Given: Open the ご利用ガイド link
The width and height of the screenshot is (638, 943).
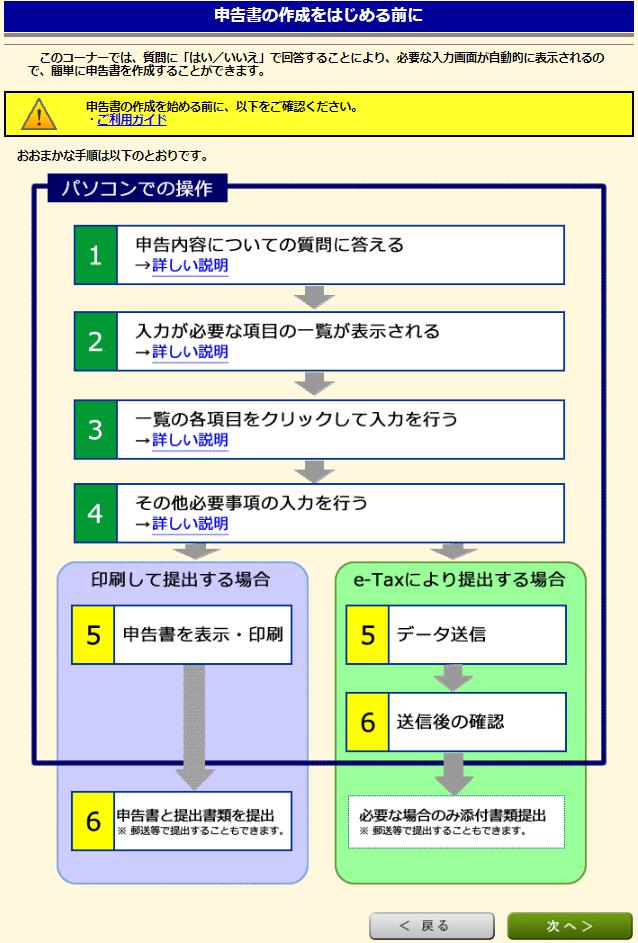Looking at the screenshot, I should coord(131,120).
